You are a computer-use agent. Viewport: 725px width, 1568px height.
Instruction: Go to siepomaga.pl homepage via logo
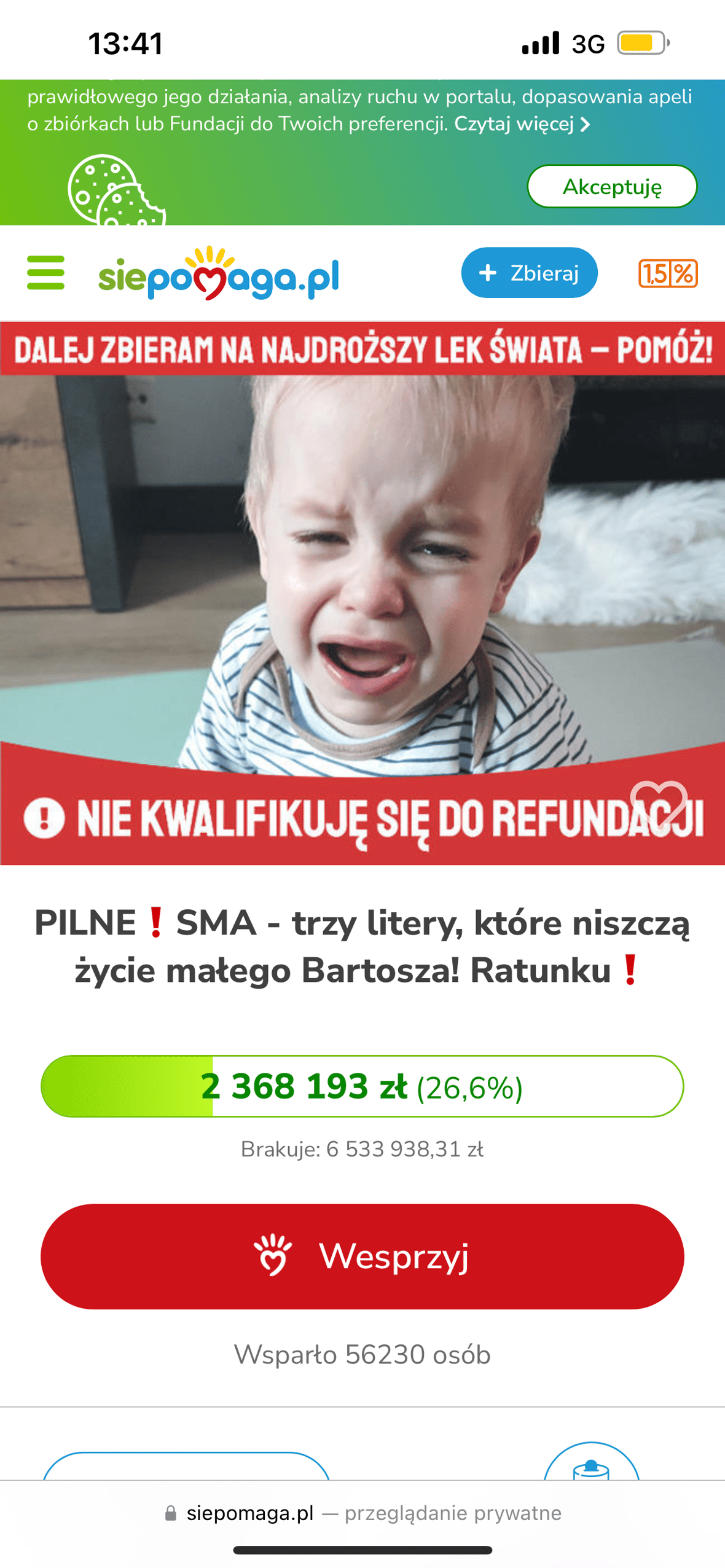219,274
